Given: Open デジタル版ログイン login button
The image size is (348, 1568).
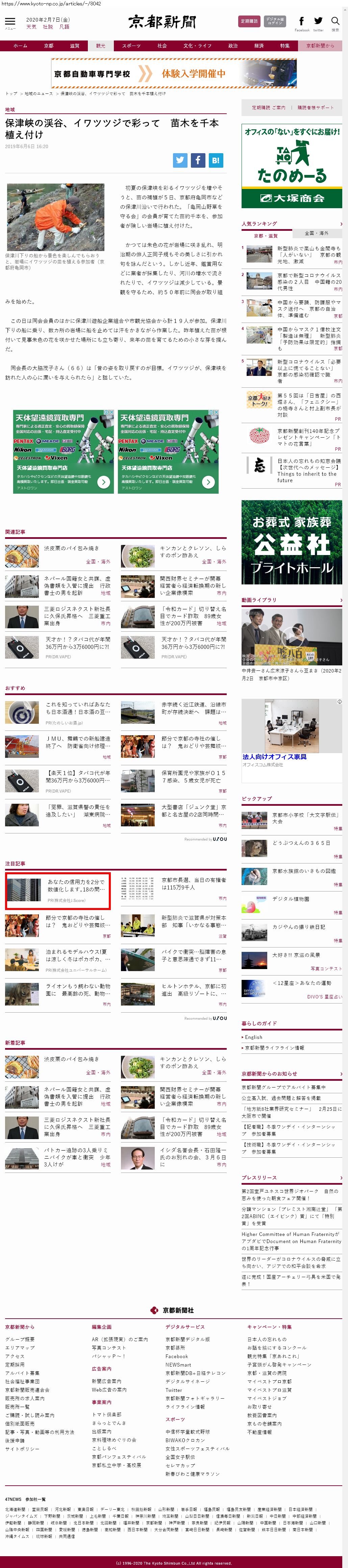Looking at the screenshot, I should click(275, 21).
